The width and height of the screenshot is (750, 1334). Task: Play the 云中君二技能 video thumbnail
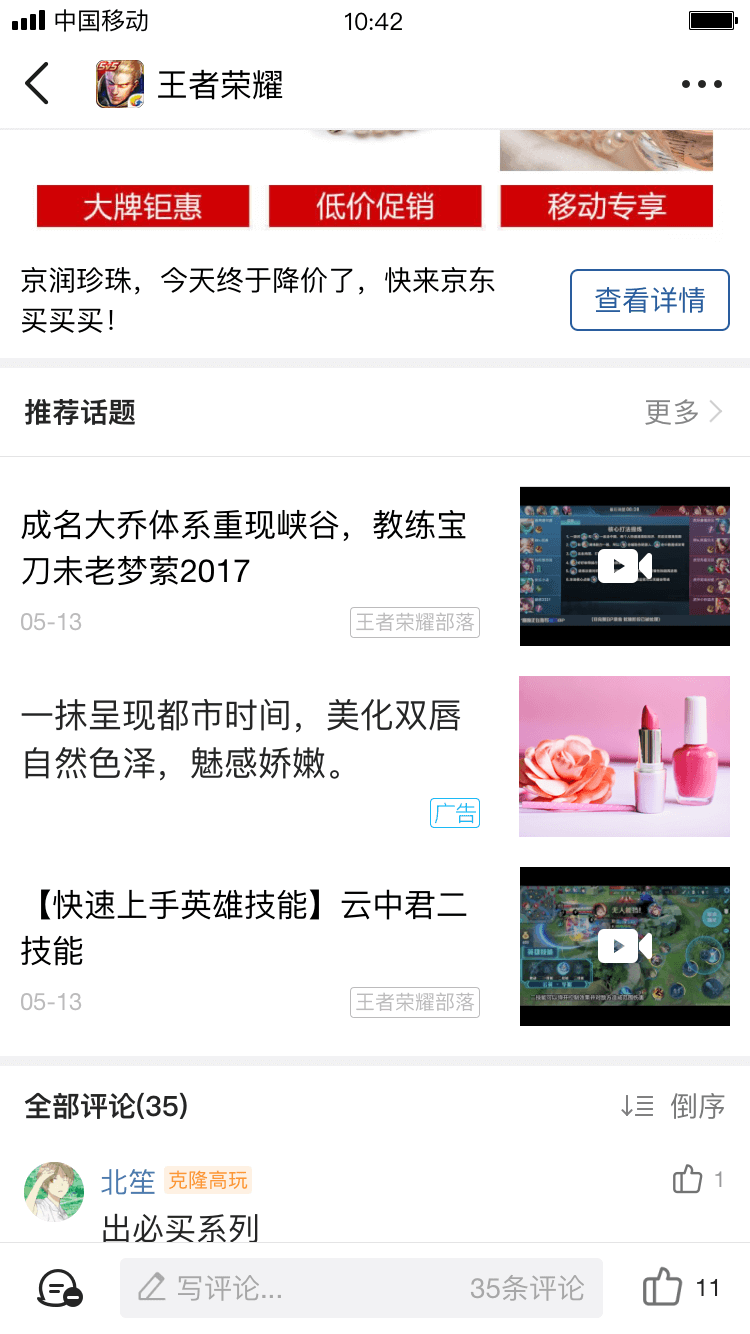(x=624, y=946)
